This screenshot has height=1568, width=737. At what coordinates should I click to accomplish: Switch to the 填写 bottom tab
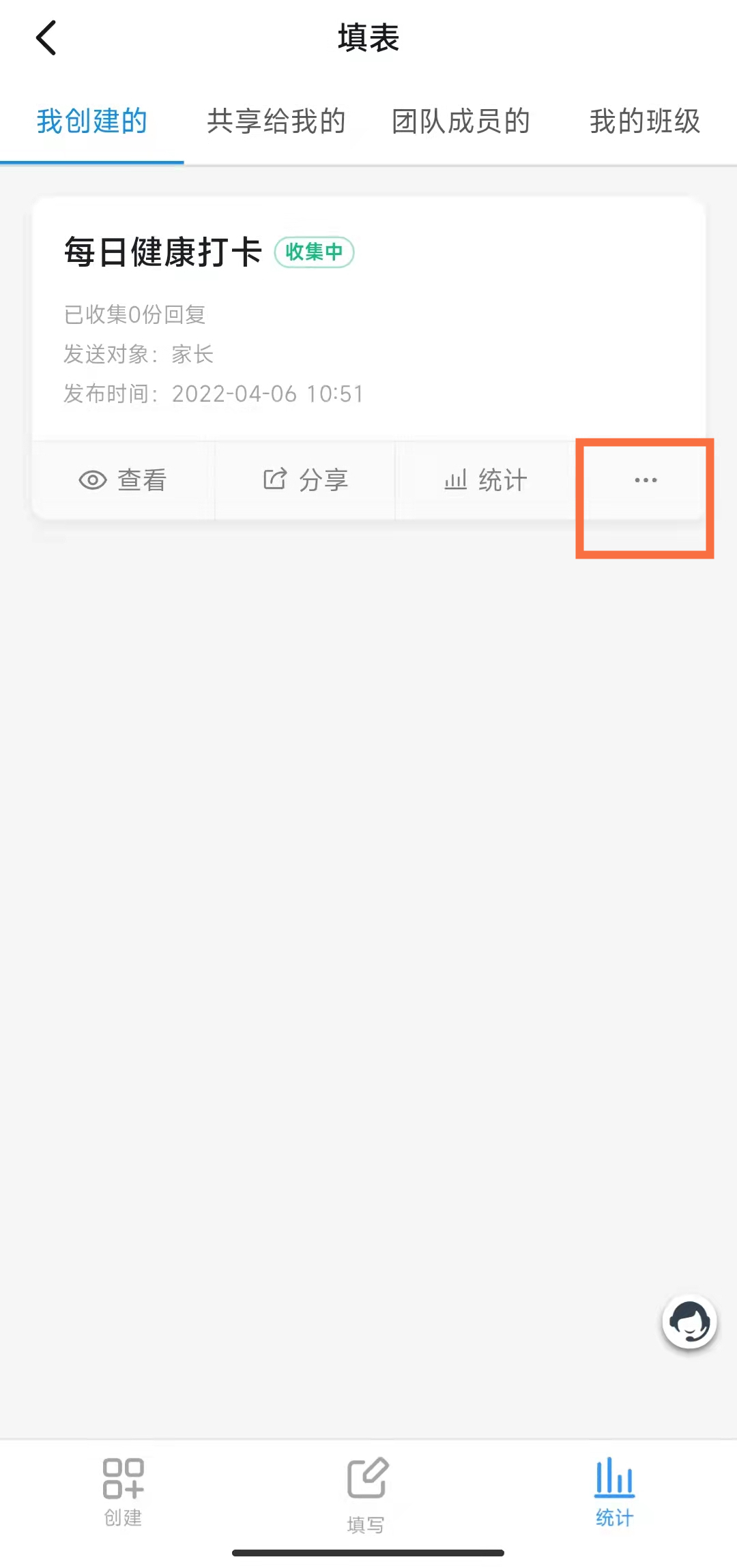click(367, 1494)
